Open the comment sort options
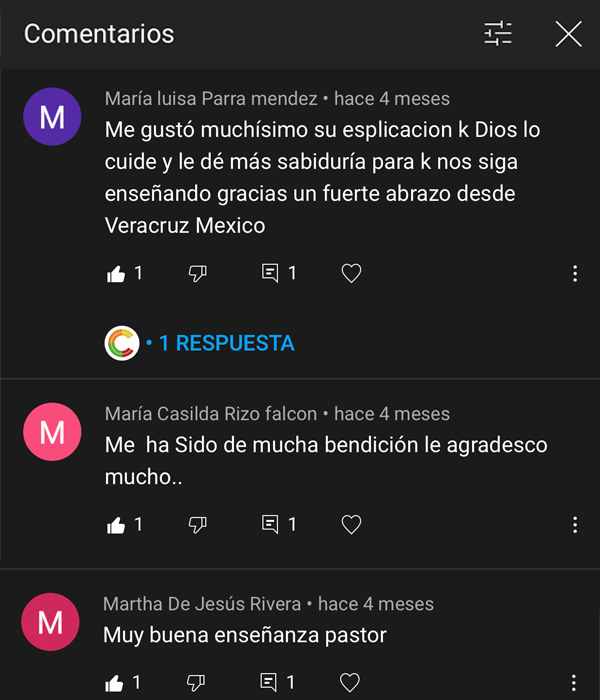This screenshot has height=700, width=600. pyautogui.click(x=497, y=34)
